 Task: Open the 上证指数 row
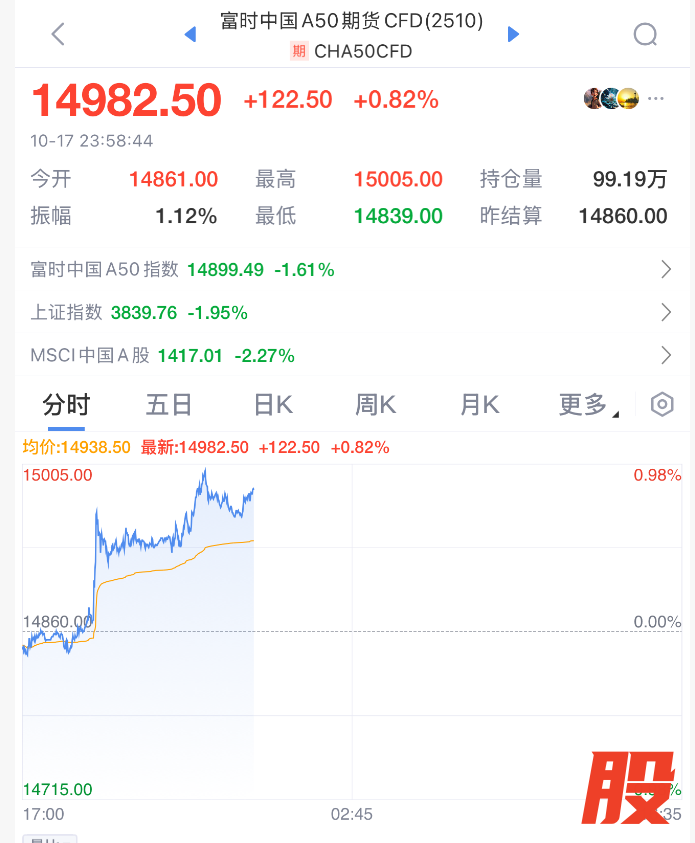pos(347,312)
